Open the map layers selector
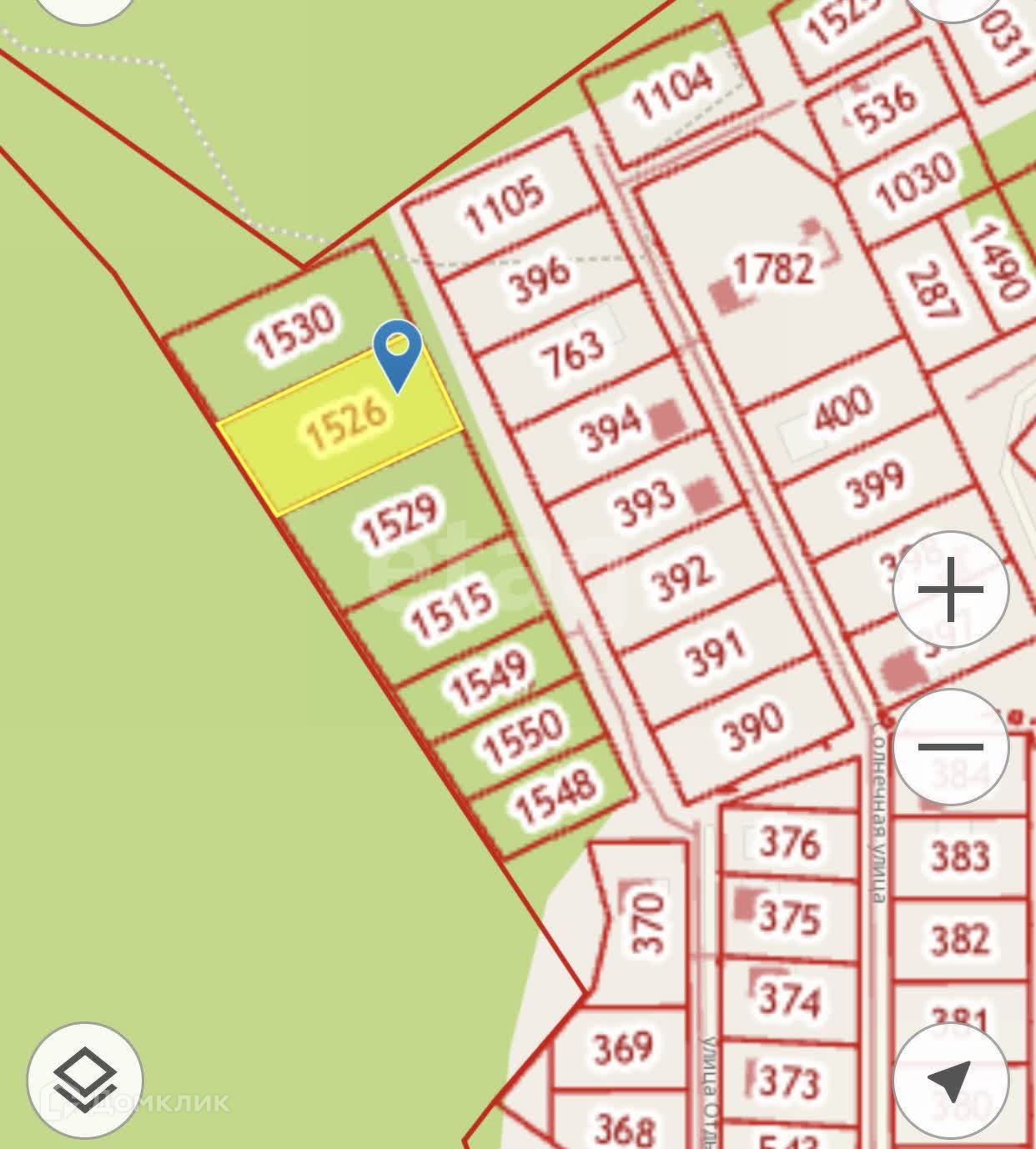 [84, 1081]
